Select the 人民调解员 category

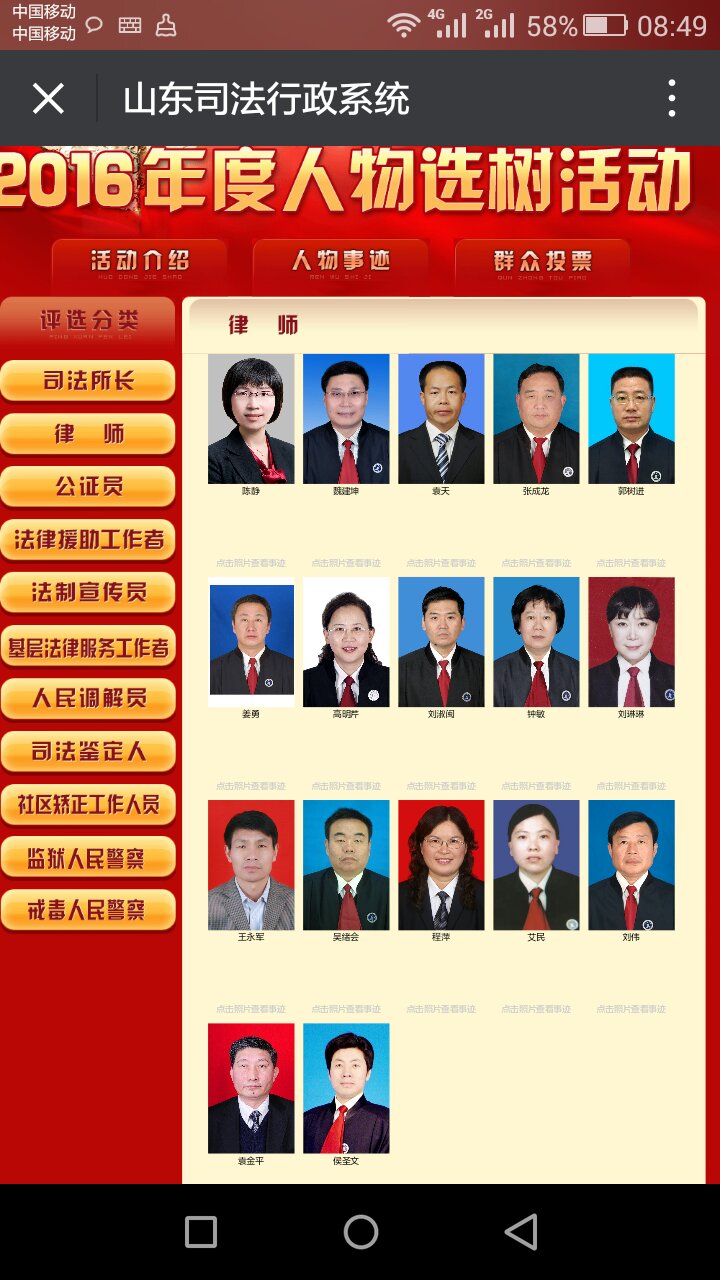[x=88, y=699]
